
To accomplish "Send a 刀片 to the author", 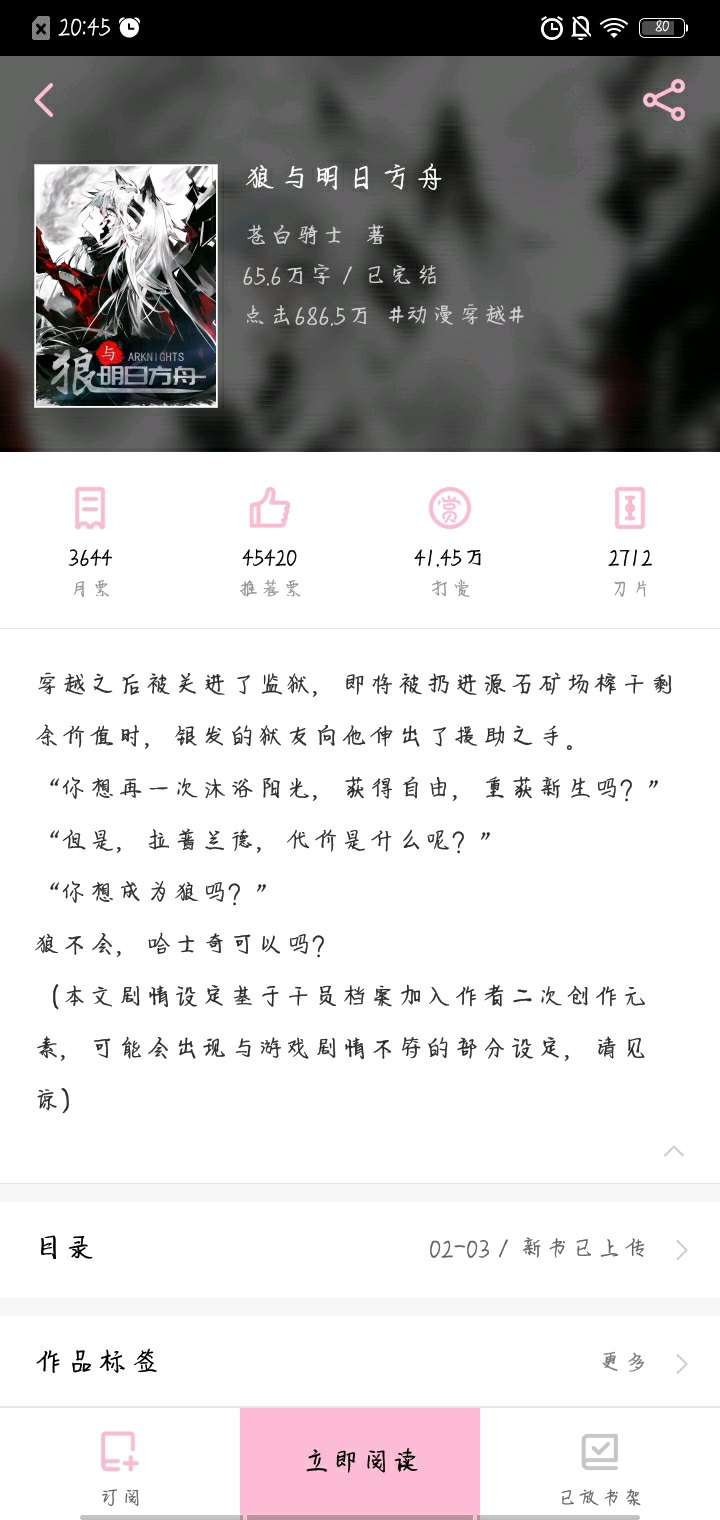I will point(630,540).
